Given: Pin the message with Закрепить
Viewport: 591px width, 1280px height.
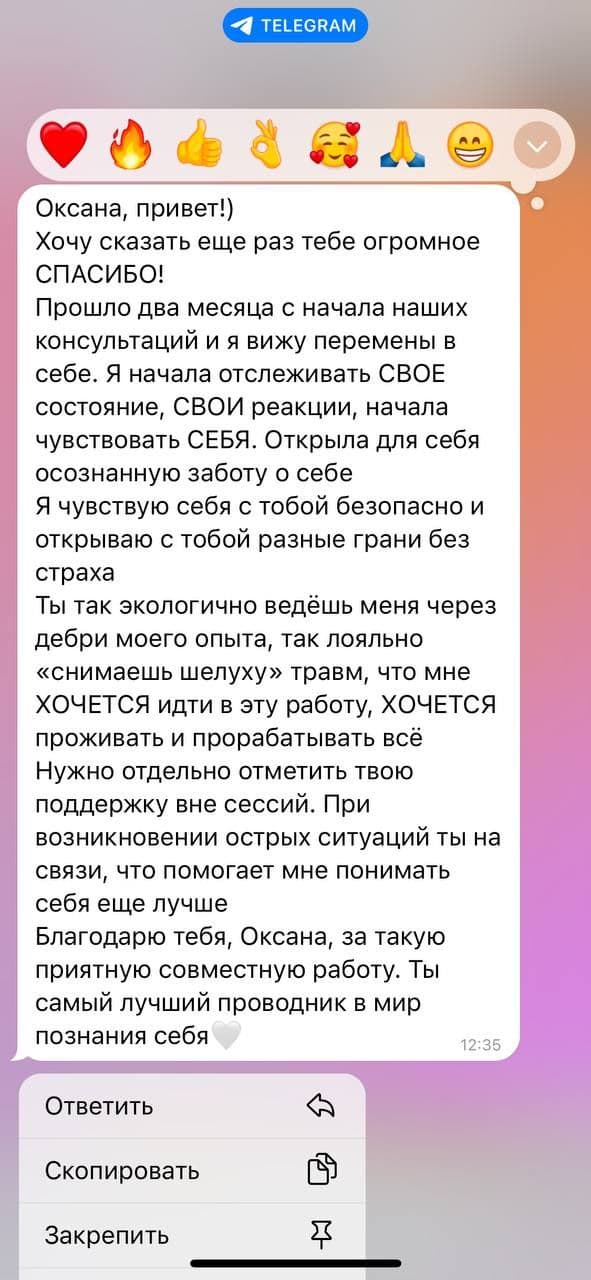Looking at the screenshot, I should pos(192,1235).
